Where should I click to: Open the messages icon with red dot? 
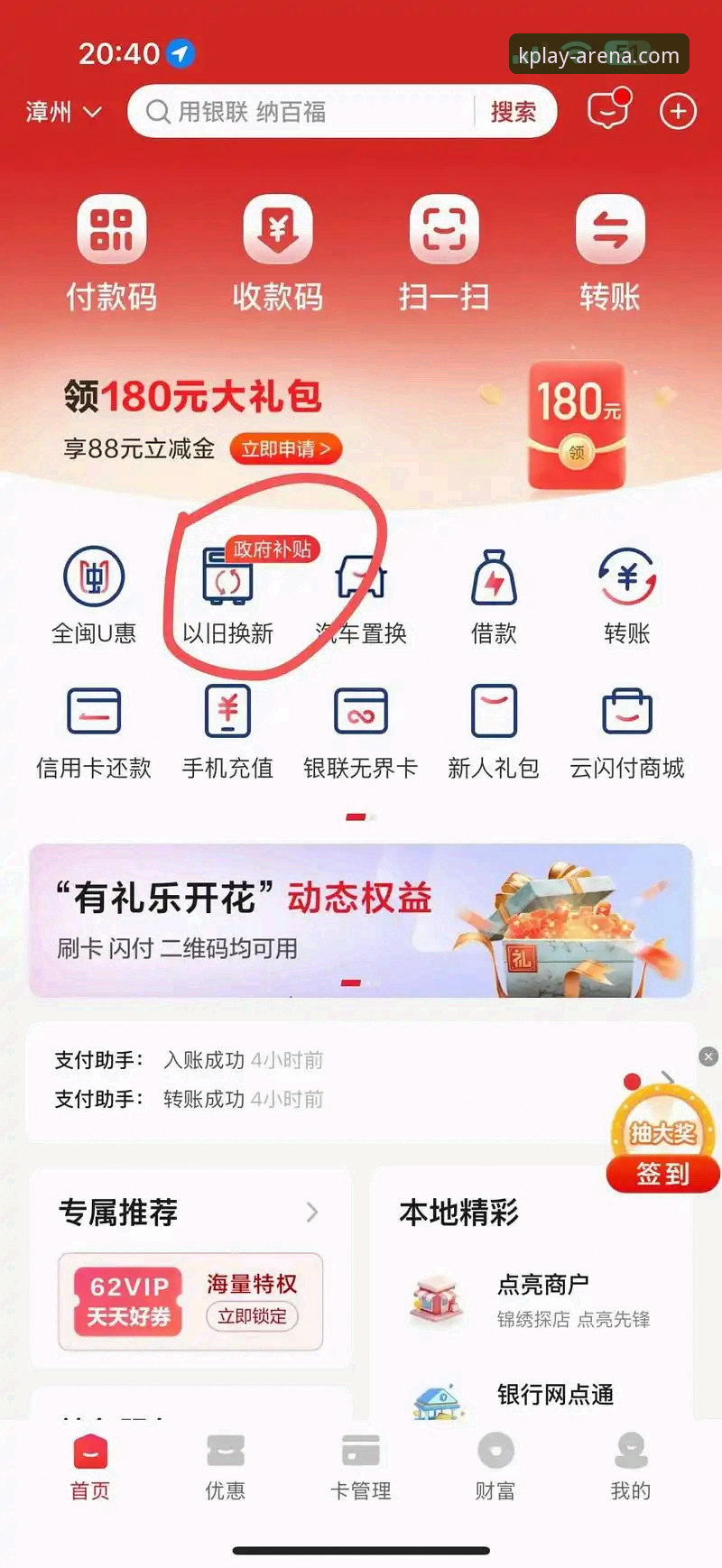(607, 111)
